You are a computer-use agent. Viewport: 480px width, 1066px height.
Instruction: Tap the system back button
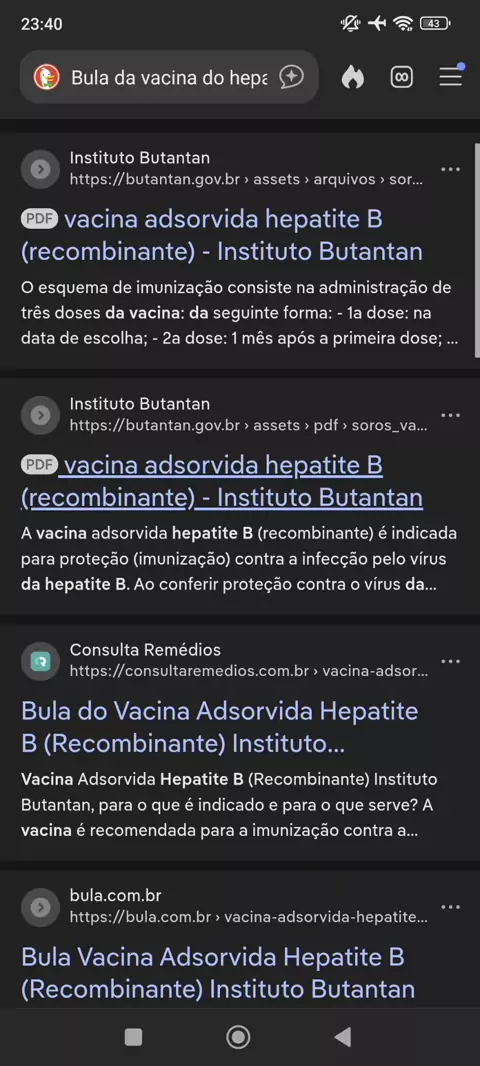click(343, 1037)
